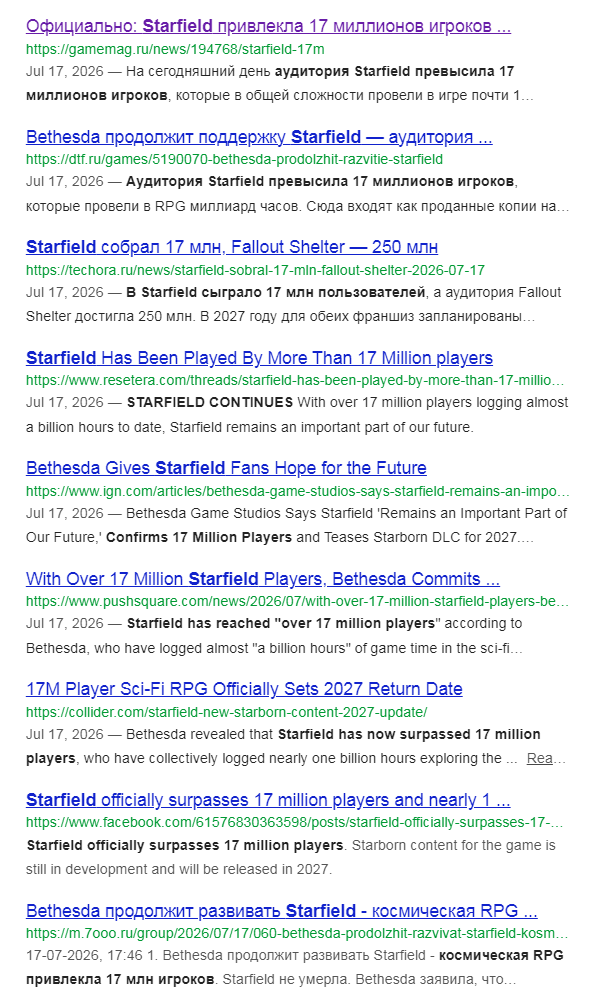The width and height of the screenshot is (595, 1005).
Task: Open '17M Player Sci-Fi RPG Officially Sets 2027 Return Date'
Action: (x=244, y=689)
